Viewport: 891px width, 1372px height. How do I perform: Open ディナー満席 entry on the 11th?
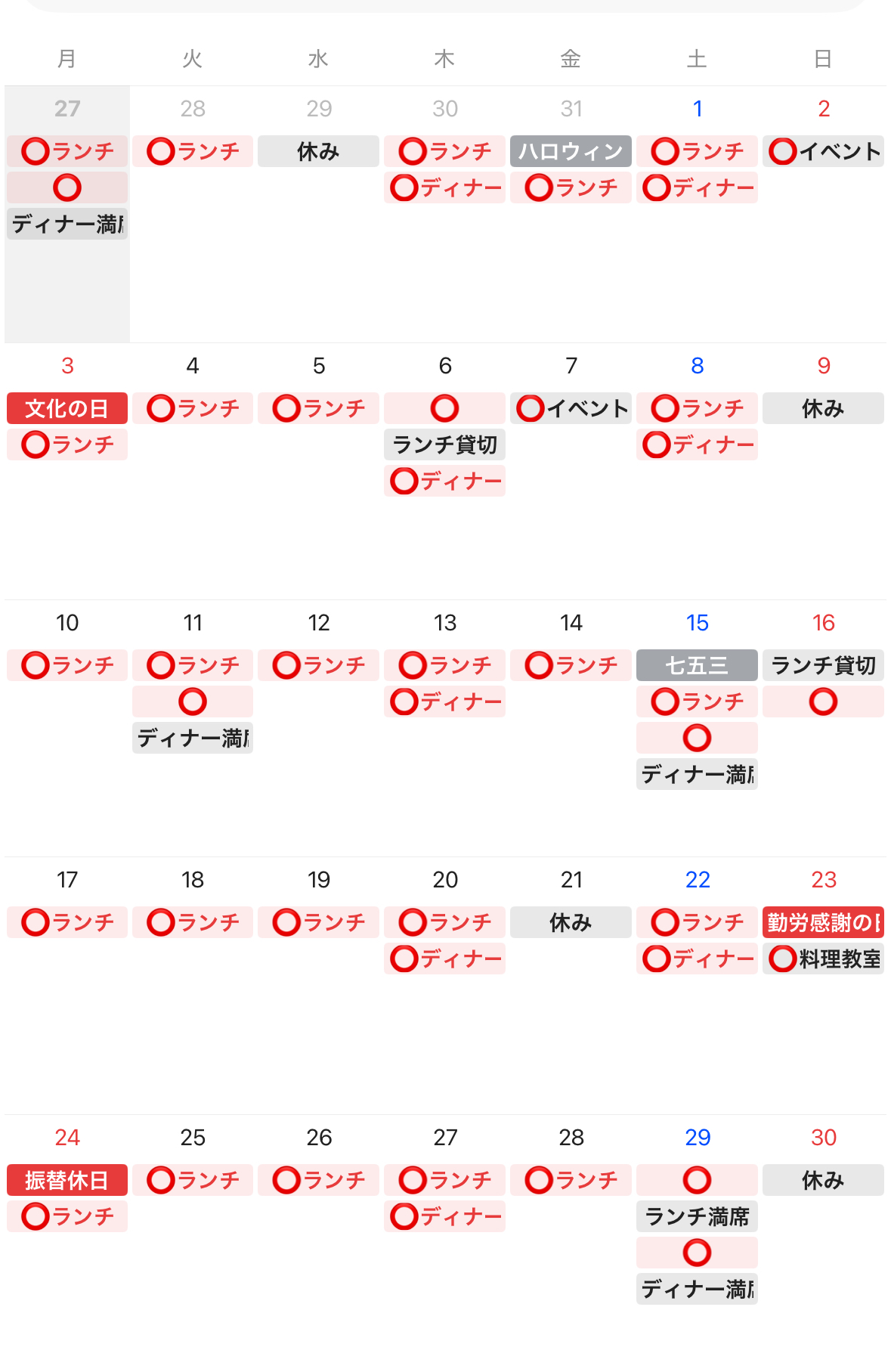click(193, 739)
